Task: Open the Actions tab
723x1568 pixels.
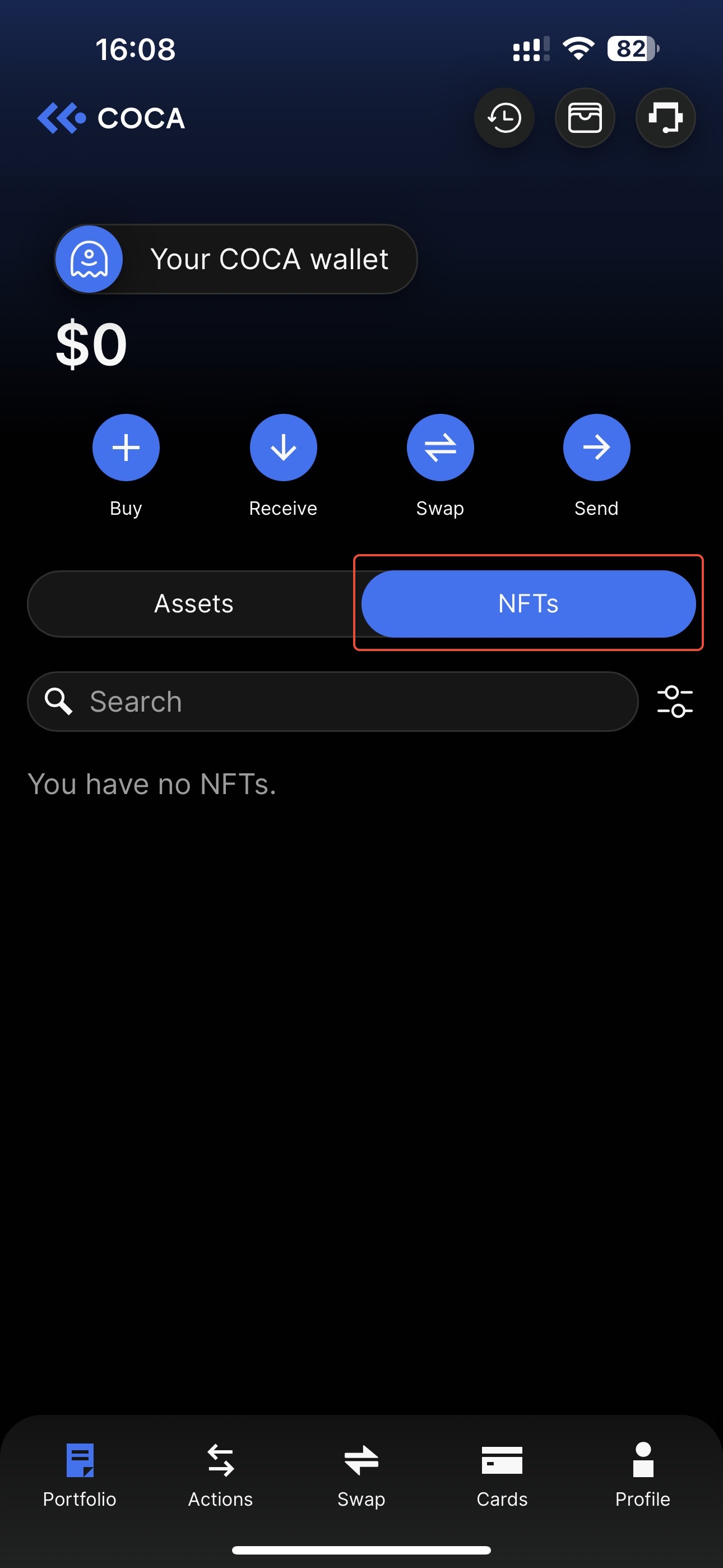Action: point(220,1474)
